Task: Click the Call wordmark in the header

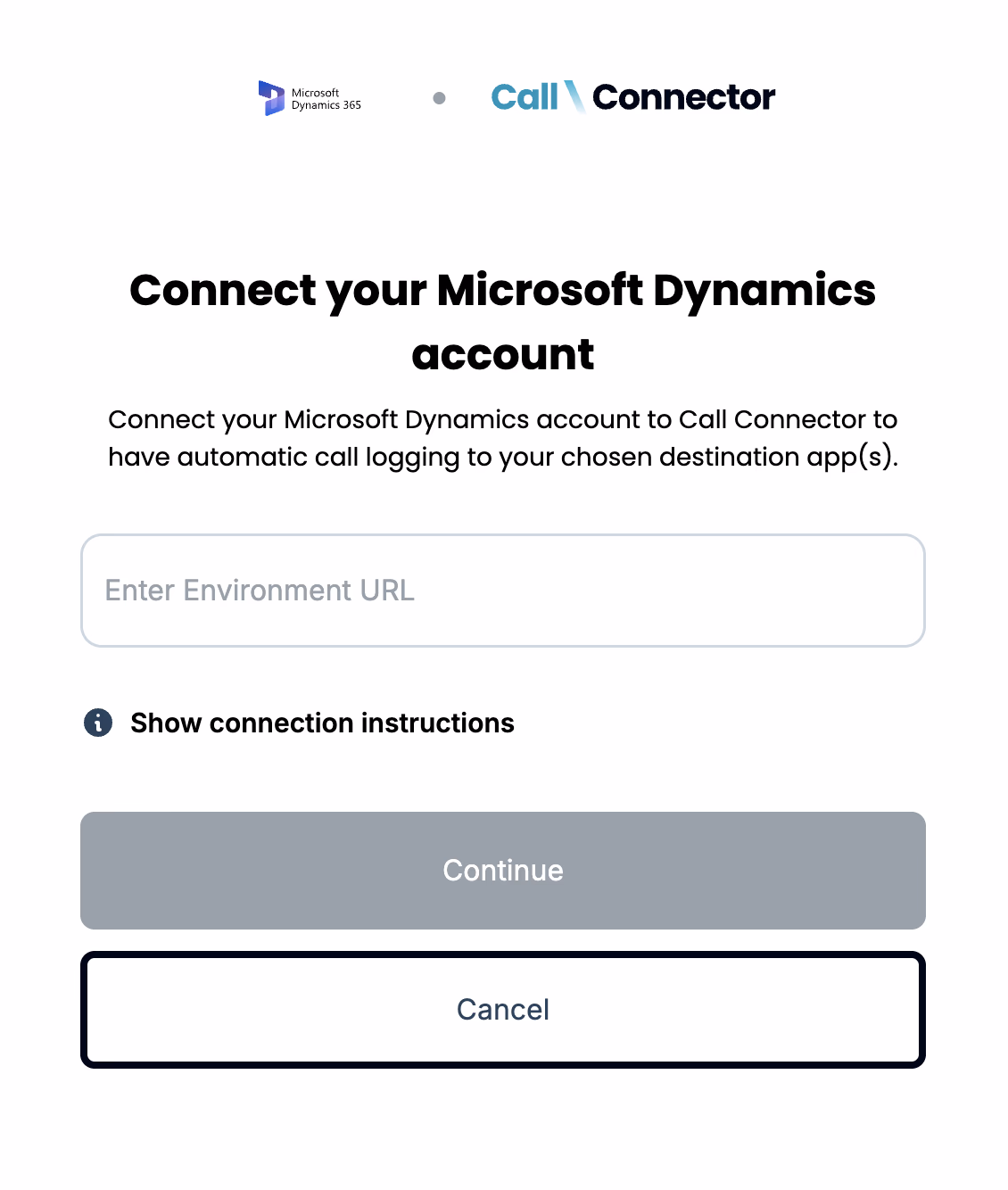Action: pyautogui.click(x=523, y=96)
